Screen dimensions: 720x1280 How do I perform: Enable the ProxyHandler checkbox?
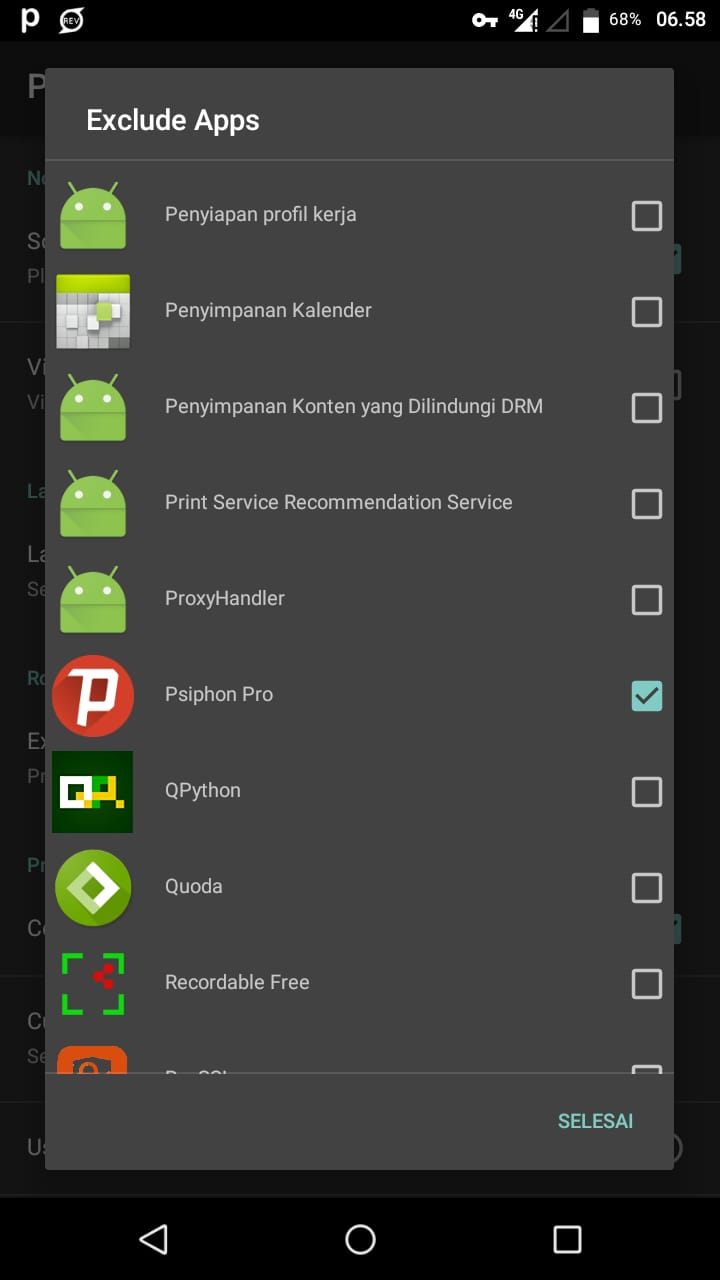tap(646, 600)
